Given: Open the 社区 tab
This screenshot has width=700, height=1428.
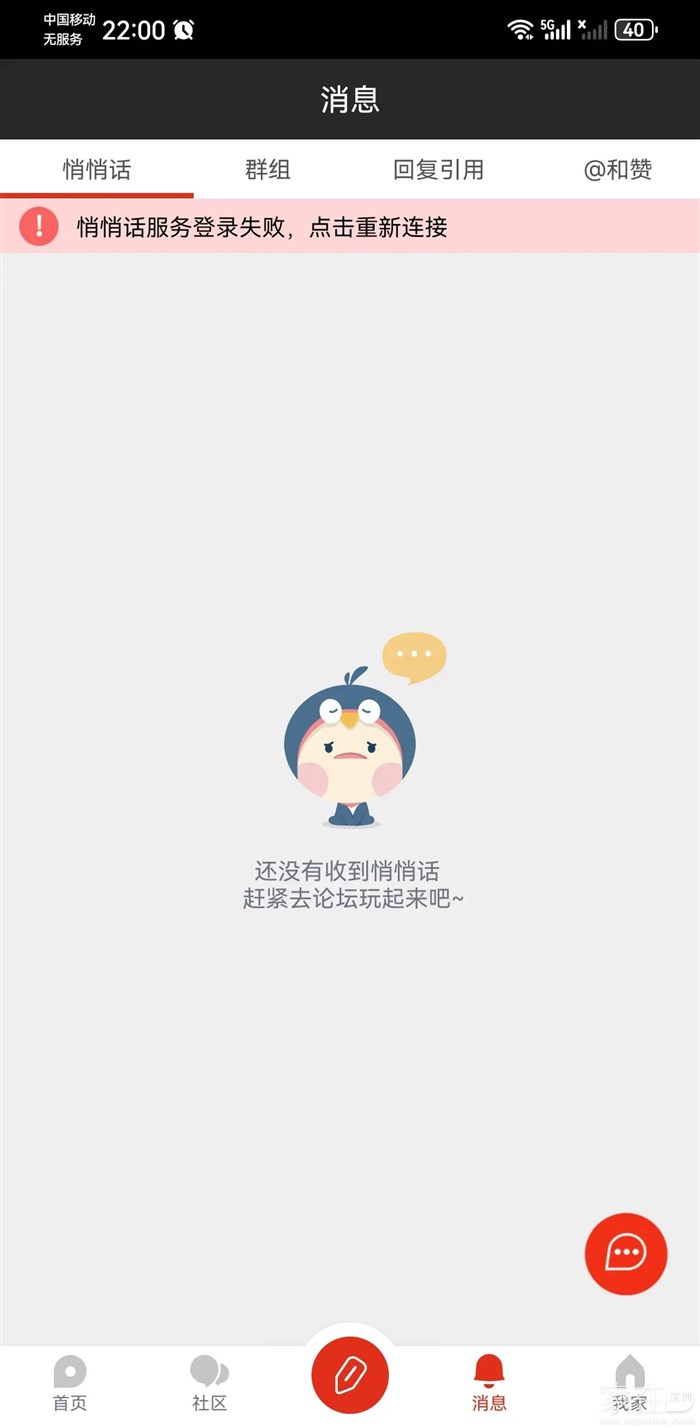Looking at the screenshot, I should coord(209,1383).
